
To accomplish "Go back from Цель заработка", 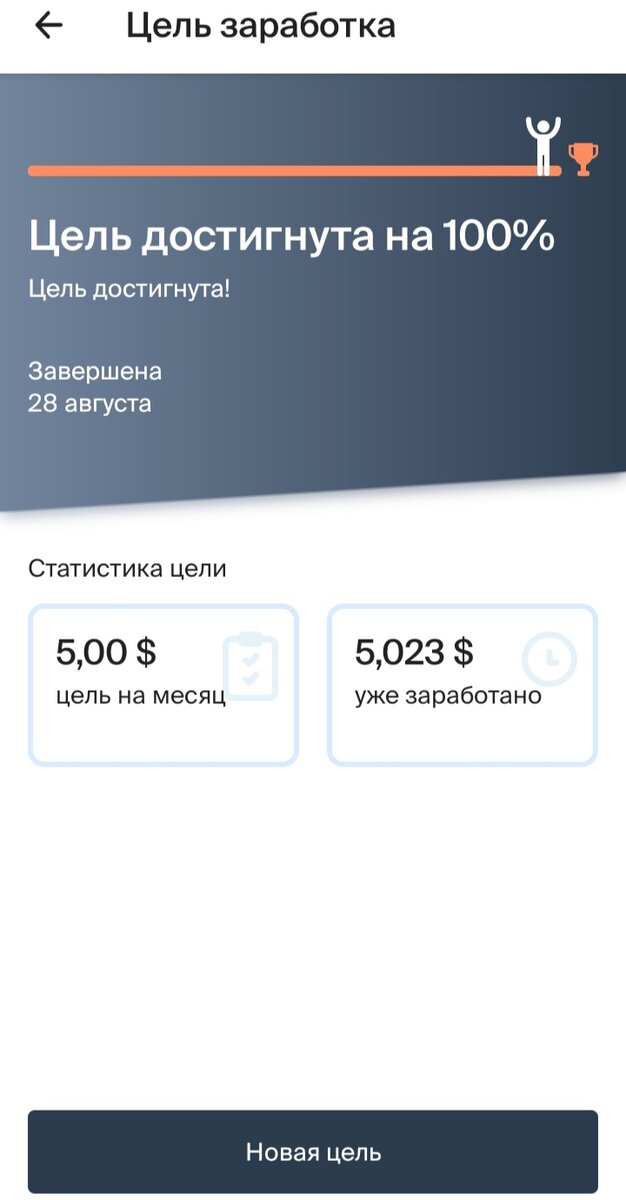I will coord(48,26).
